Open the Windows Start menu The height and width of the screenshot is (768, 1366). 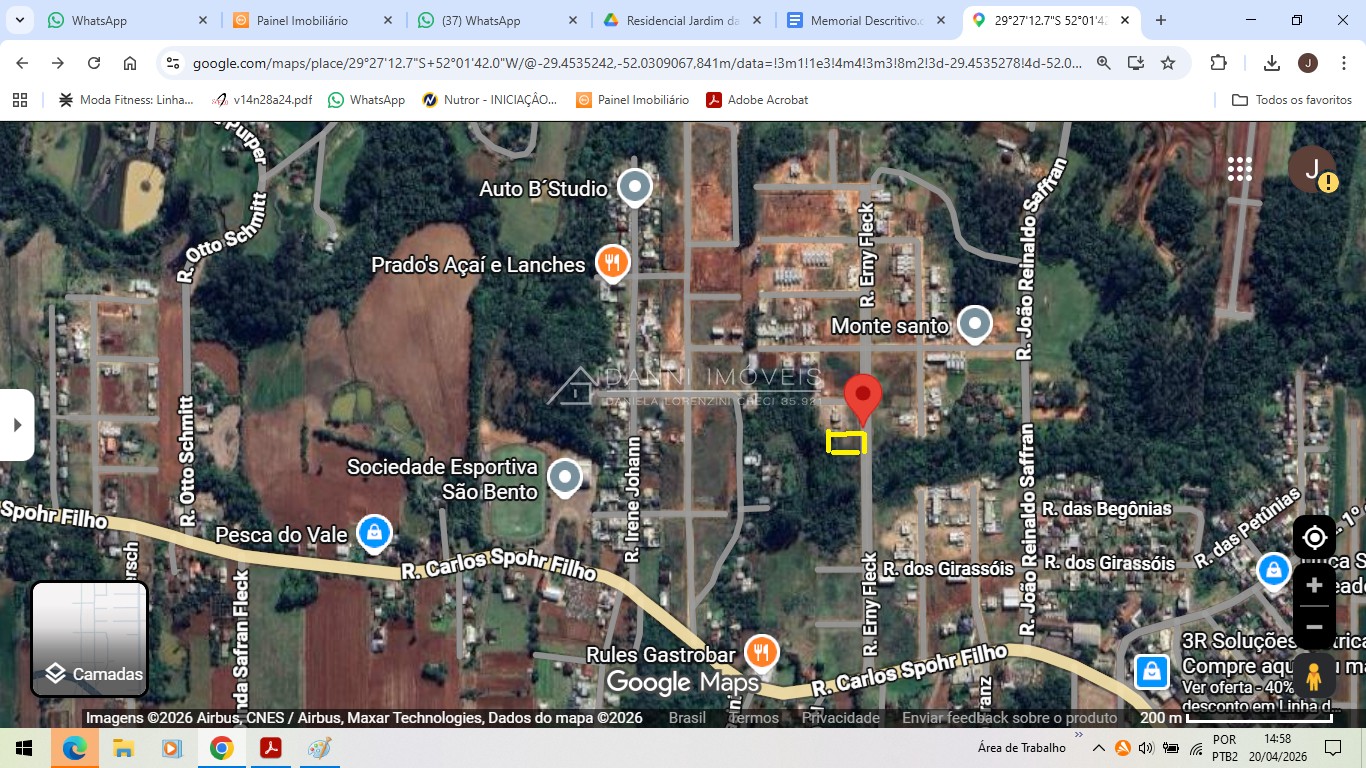click(24, 748)
